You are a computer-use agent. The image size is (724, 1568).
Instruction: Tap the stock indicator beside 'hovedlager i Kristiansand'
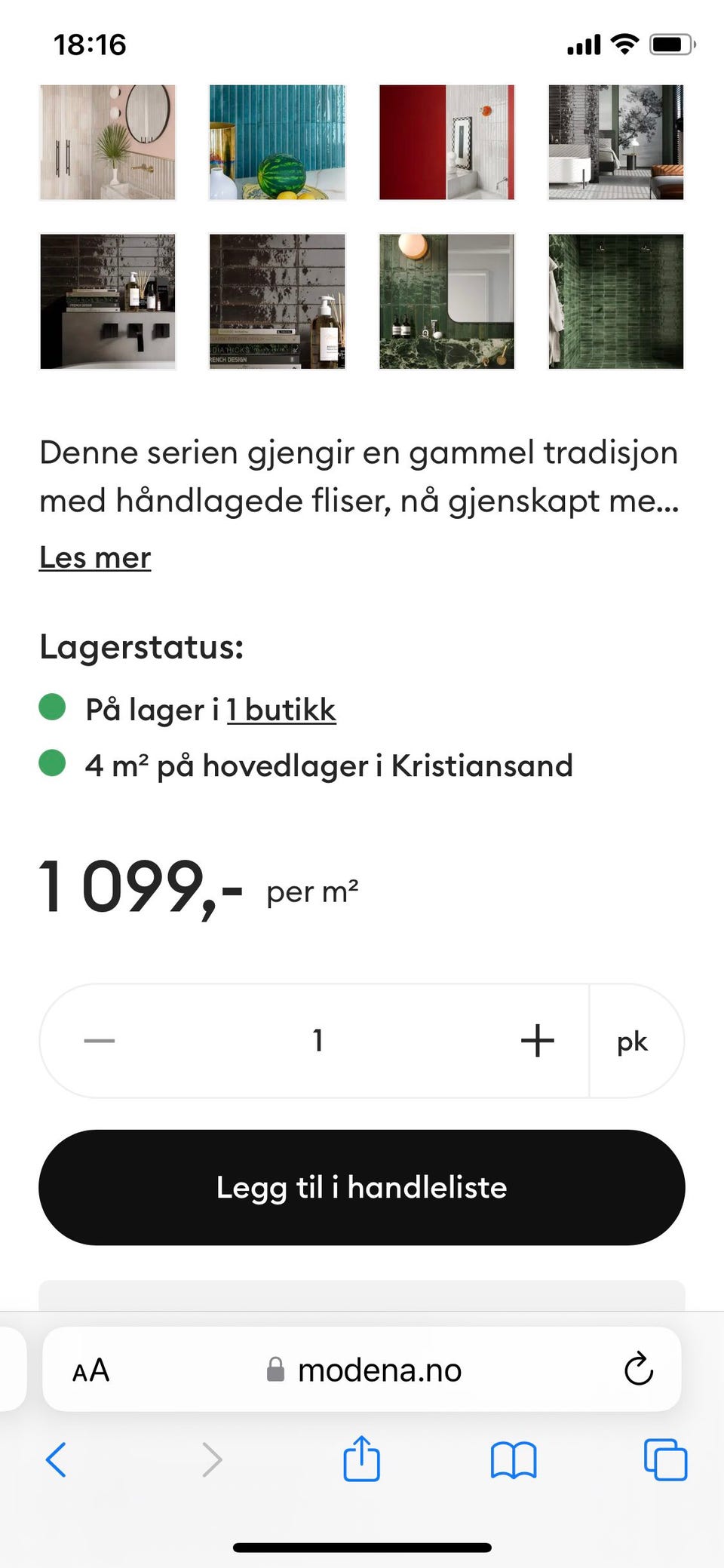pos(52,765)
